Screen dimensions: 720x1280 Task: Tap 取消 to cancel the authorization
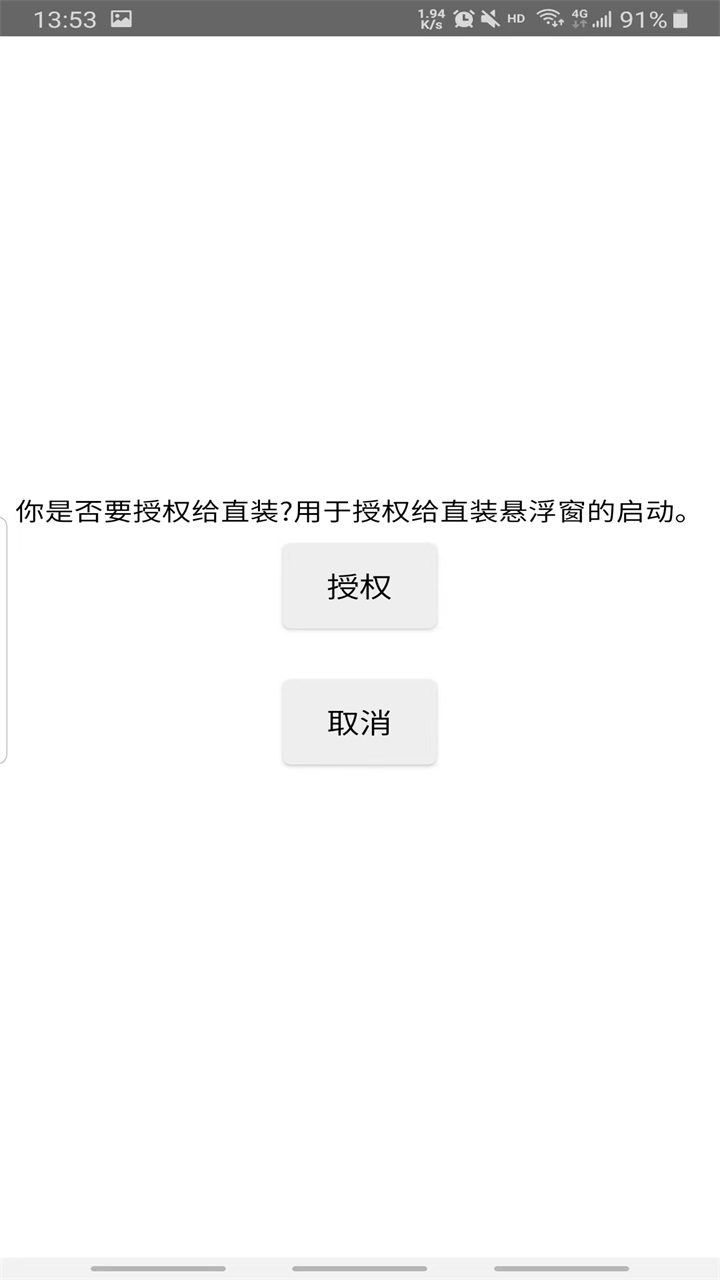pyautogui.click(x=359, y=722)
